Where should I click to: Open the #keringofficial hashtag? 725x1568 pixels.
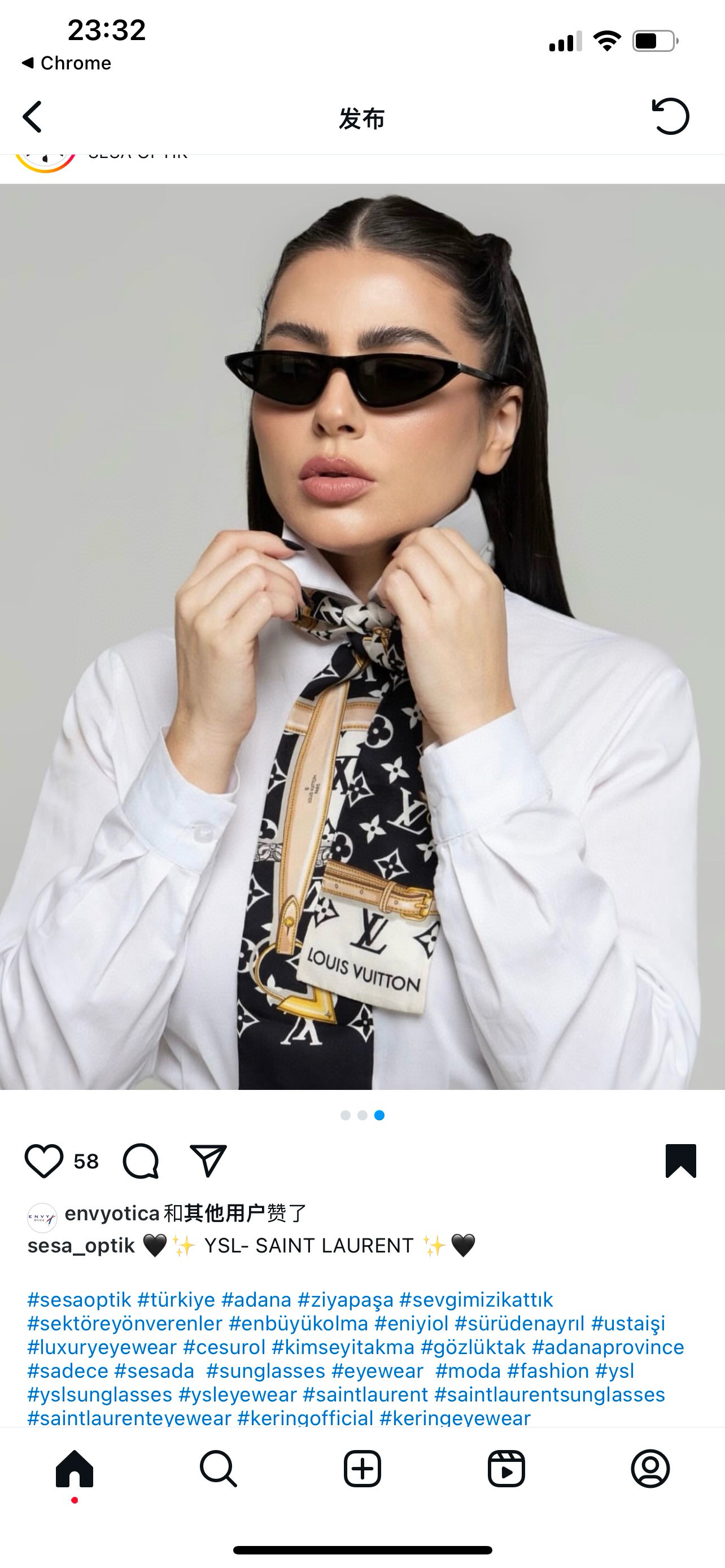[x=305, y=1418]
